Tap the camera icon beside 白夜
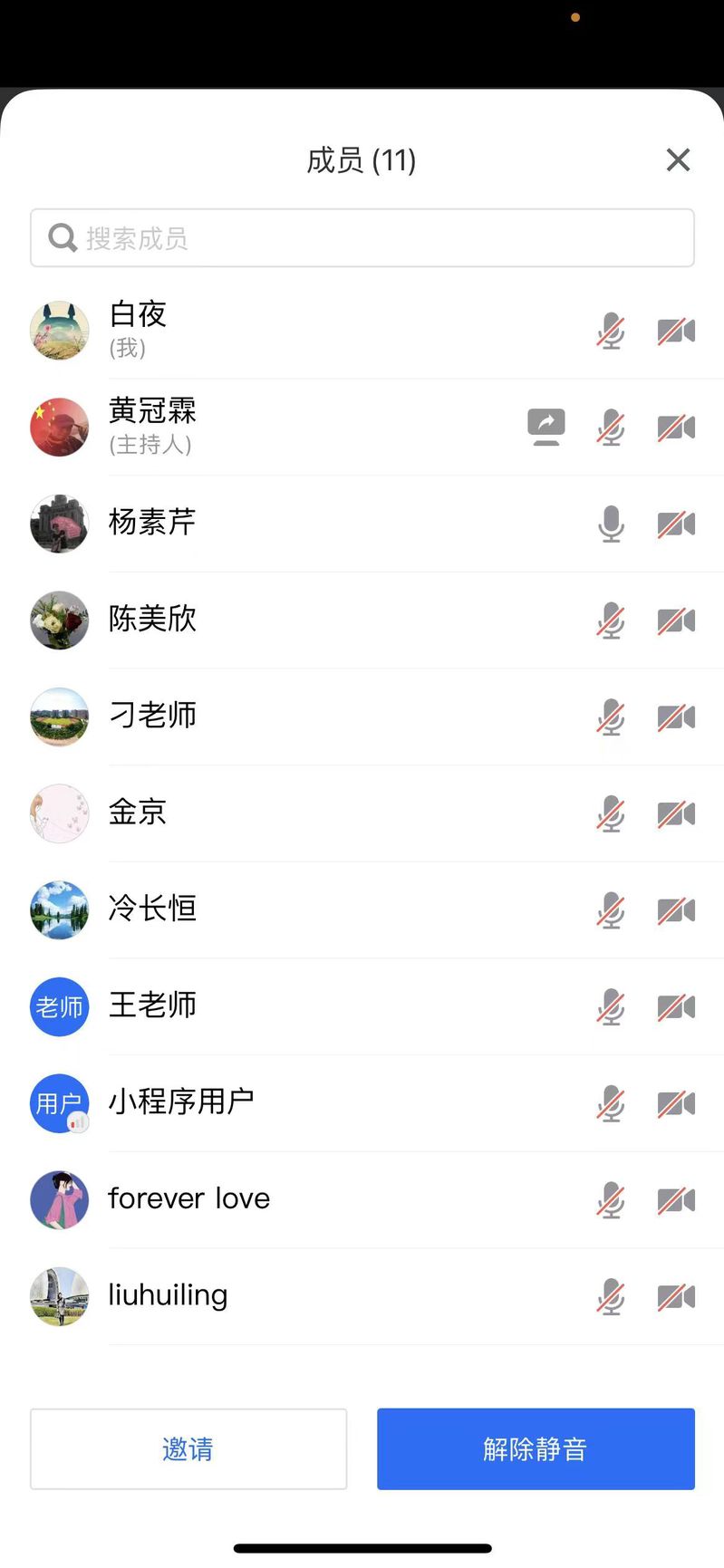This screenshot has width=724, height=1568. coord(676,332)
